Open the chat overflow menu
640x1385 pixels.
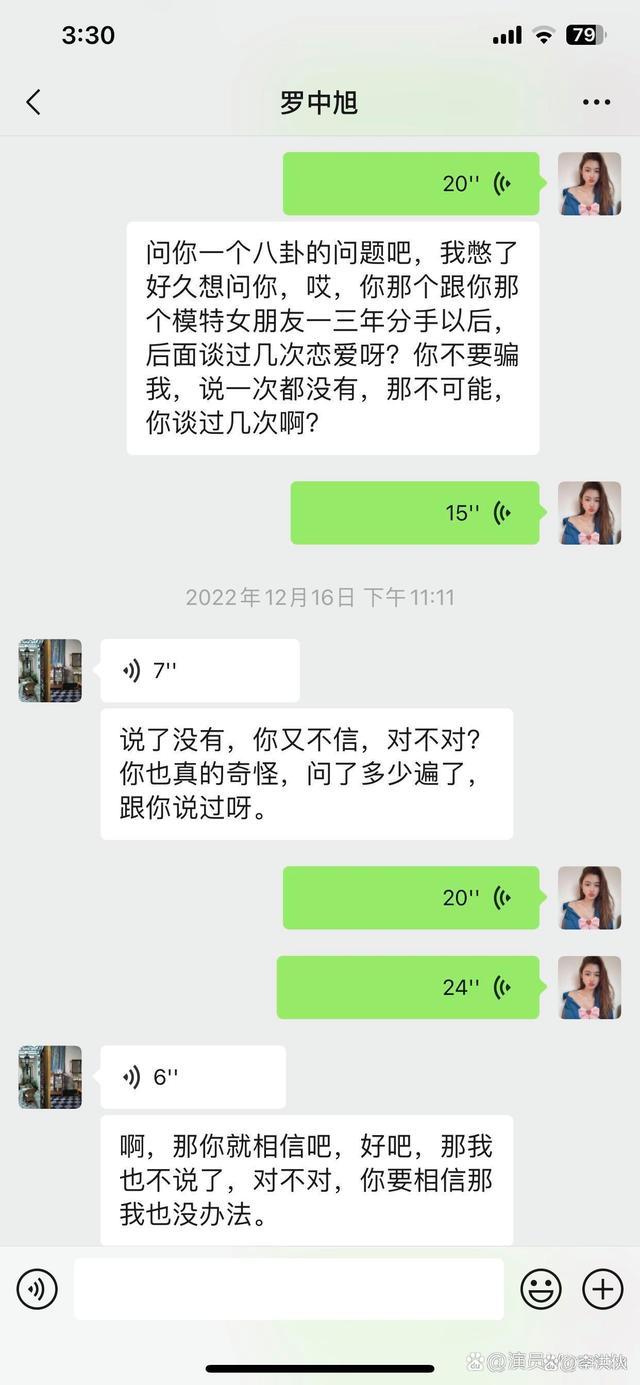596,102
